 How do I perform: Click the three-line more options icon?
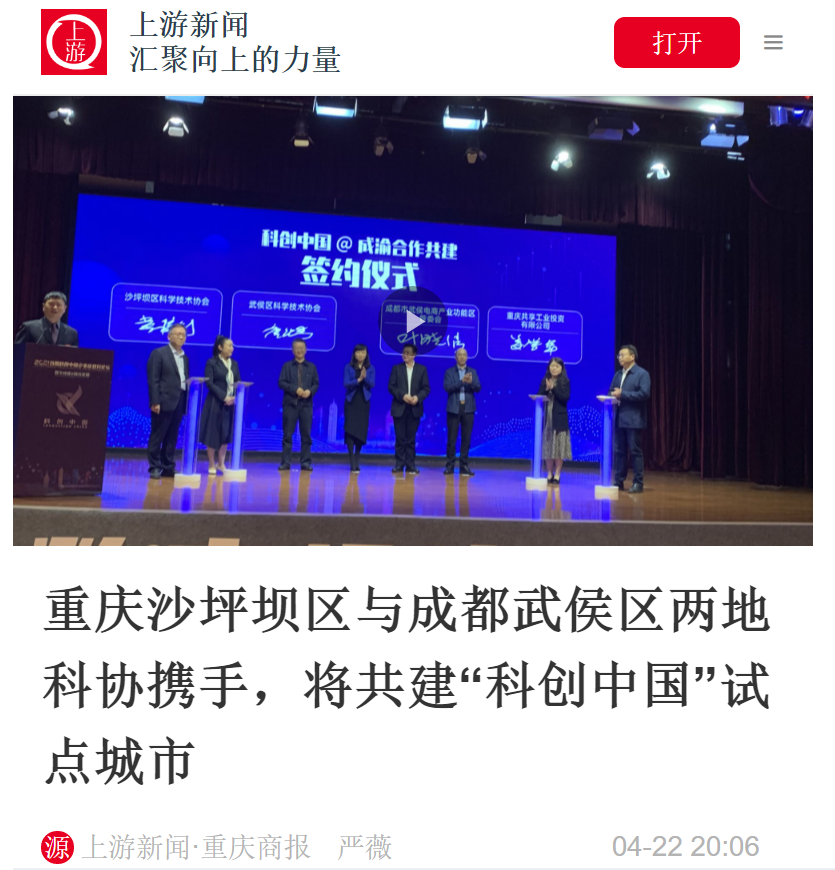pos(773,42)
